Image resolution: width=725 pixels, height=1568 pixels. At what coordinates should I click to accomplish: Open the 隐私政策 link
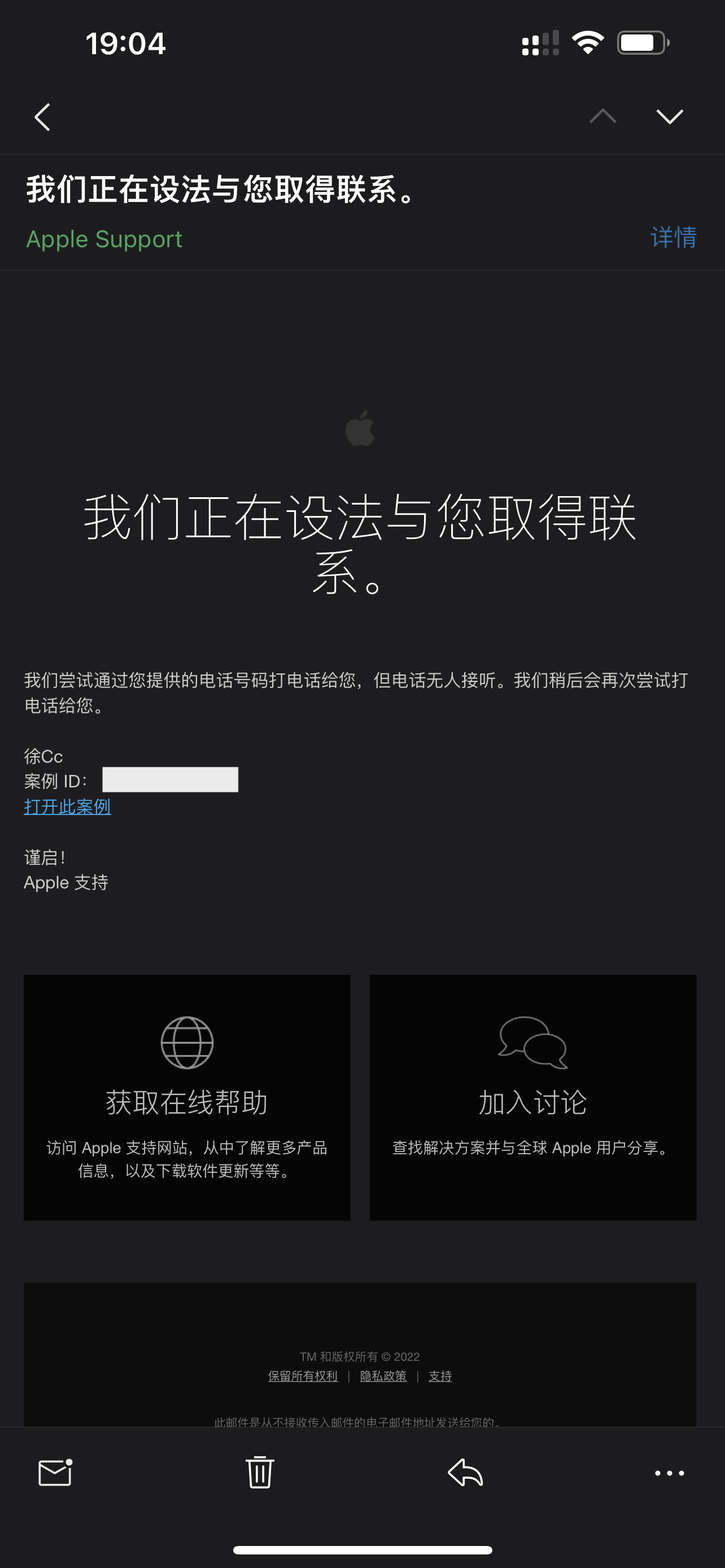pyautogui.click(x=383, y=1376)
